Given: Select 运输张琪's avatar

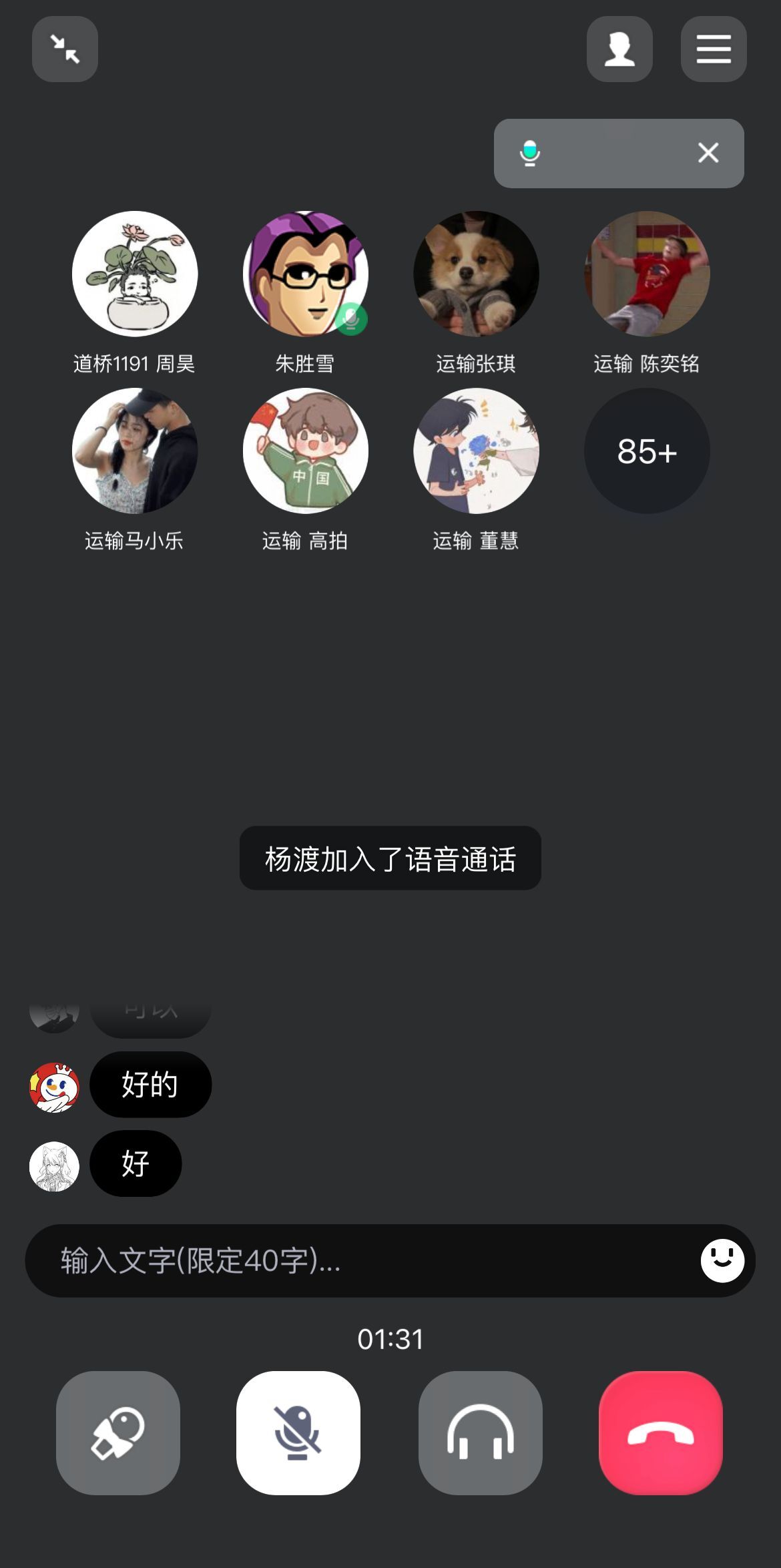Looking at the screenshot, I should [477, 274].
